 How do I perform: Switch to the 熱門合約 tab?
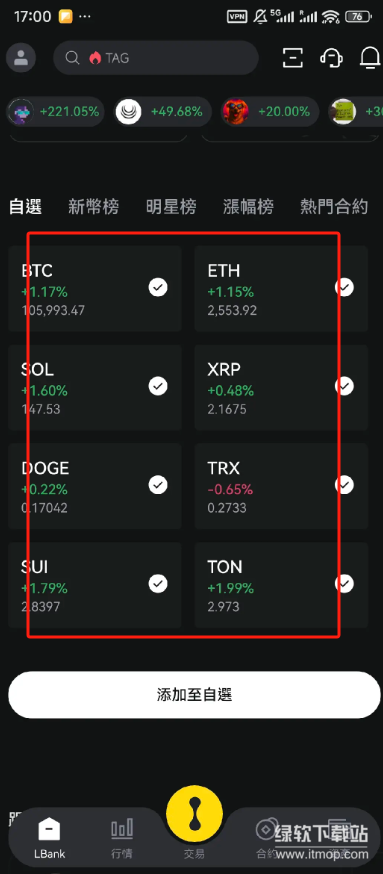pos(334,207)
